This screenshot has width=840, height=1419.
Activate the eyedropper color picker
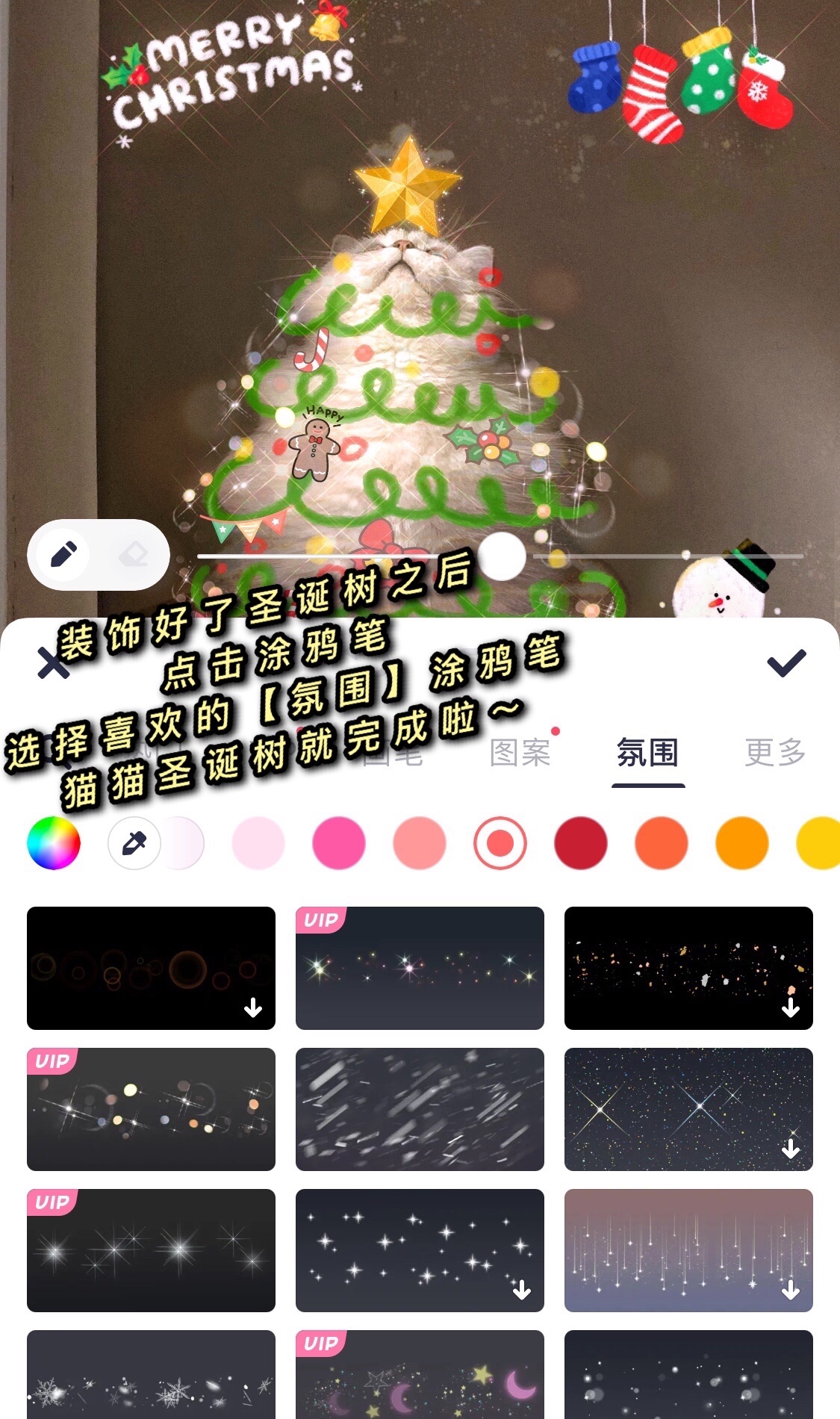(x=134, y=843)
